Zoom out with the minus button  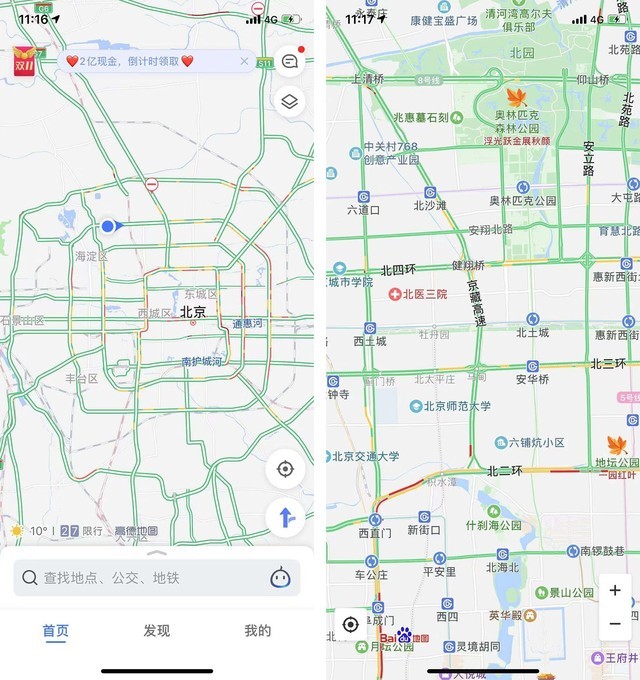tap(614, 623)
